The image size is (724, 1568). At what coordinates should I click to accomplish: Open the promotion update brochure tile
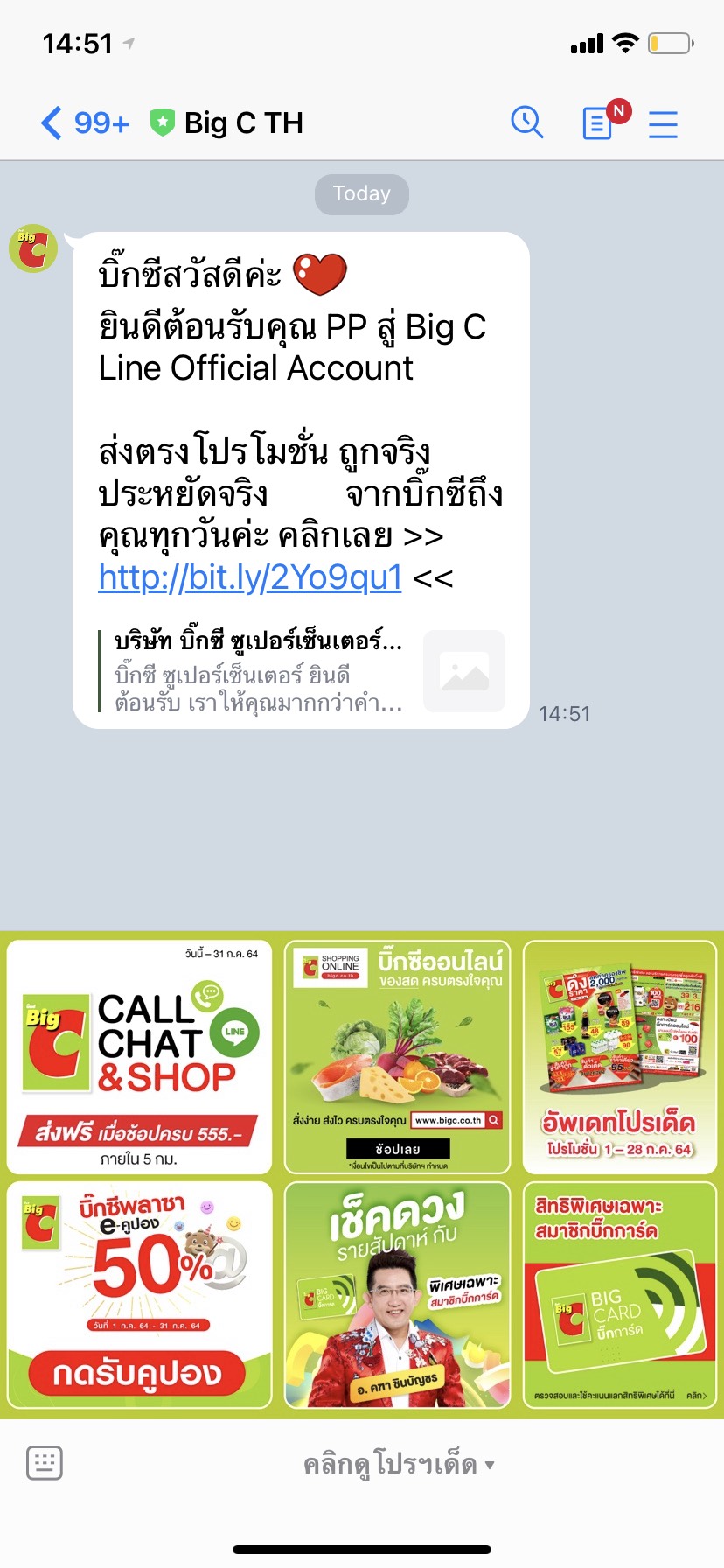619,1057
